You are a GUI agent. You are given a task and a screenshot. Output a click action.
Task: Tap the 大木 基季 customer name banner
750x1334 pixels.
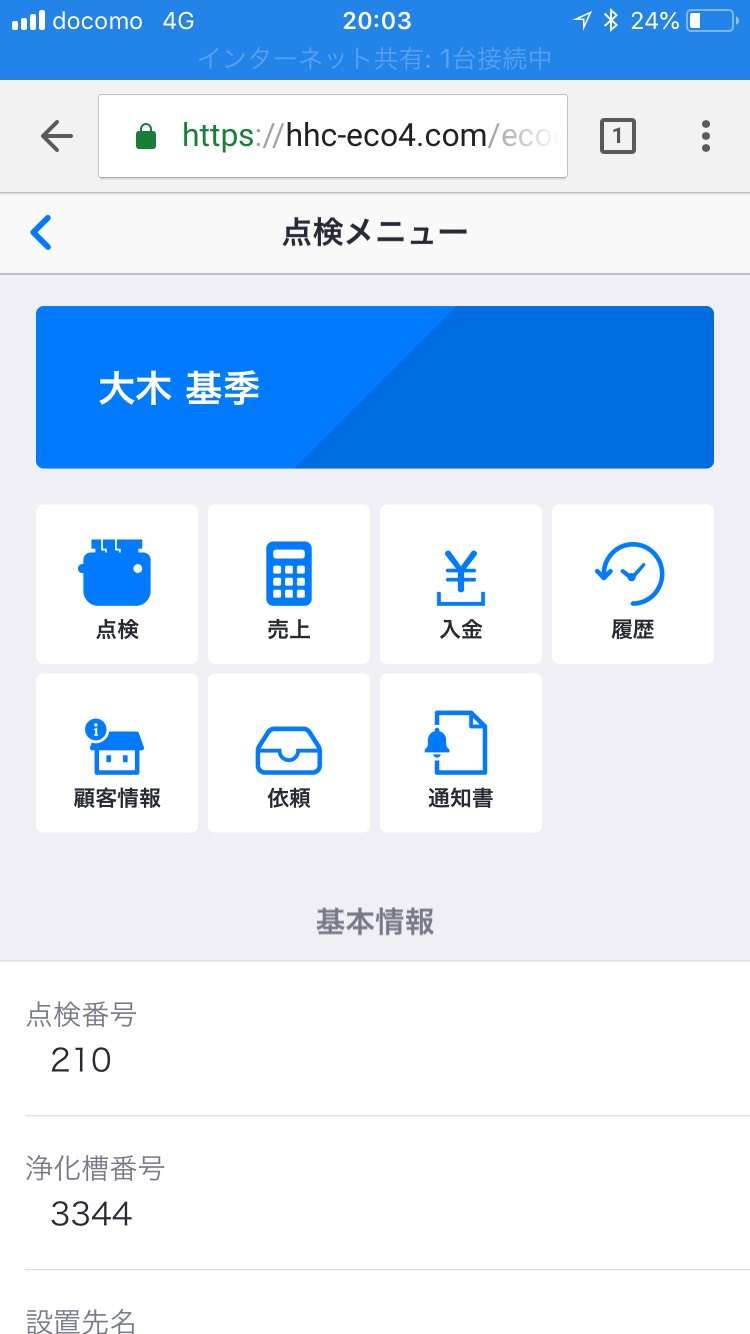[x=374, y=387]
